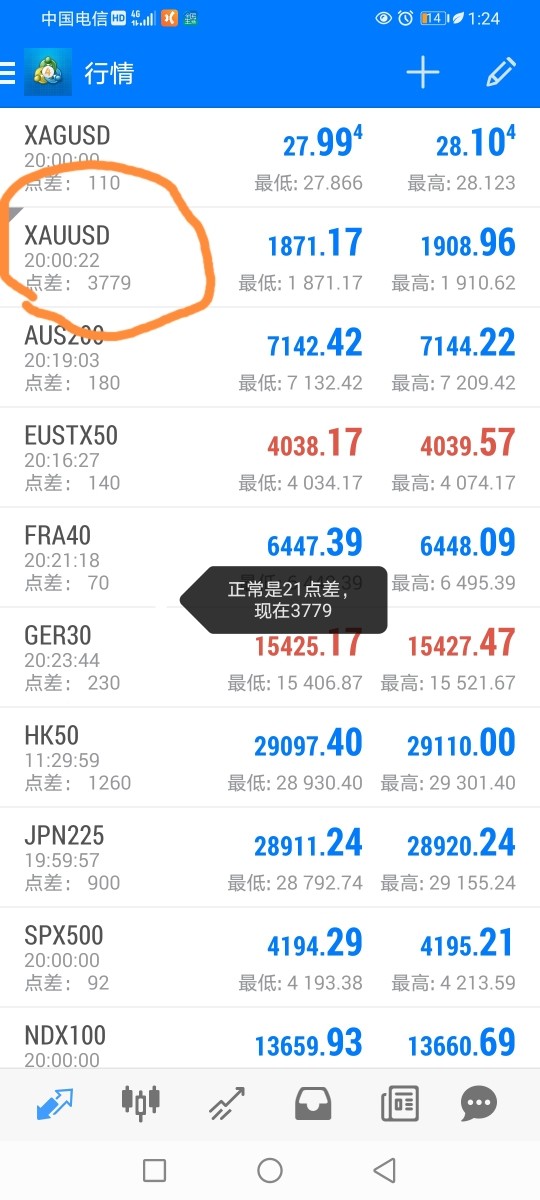Open the HK50 quote row
540x1200 pixels.
(x=270, y=758)
